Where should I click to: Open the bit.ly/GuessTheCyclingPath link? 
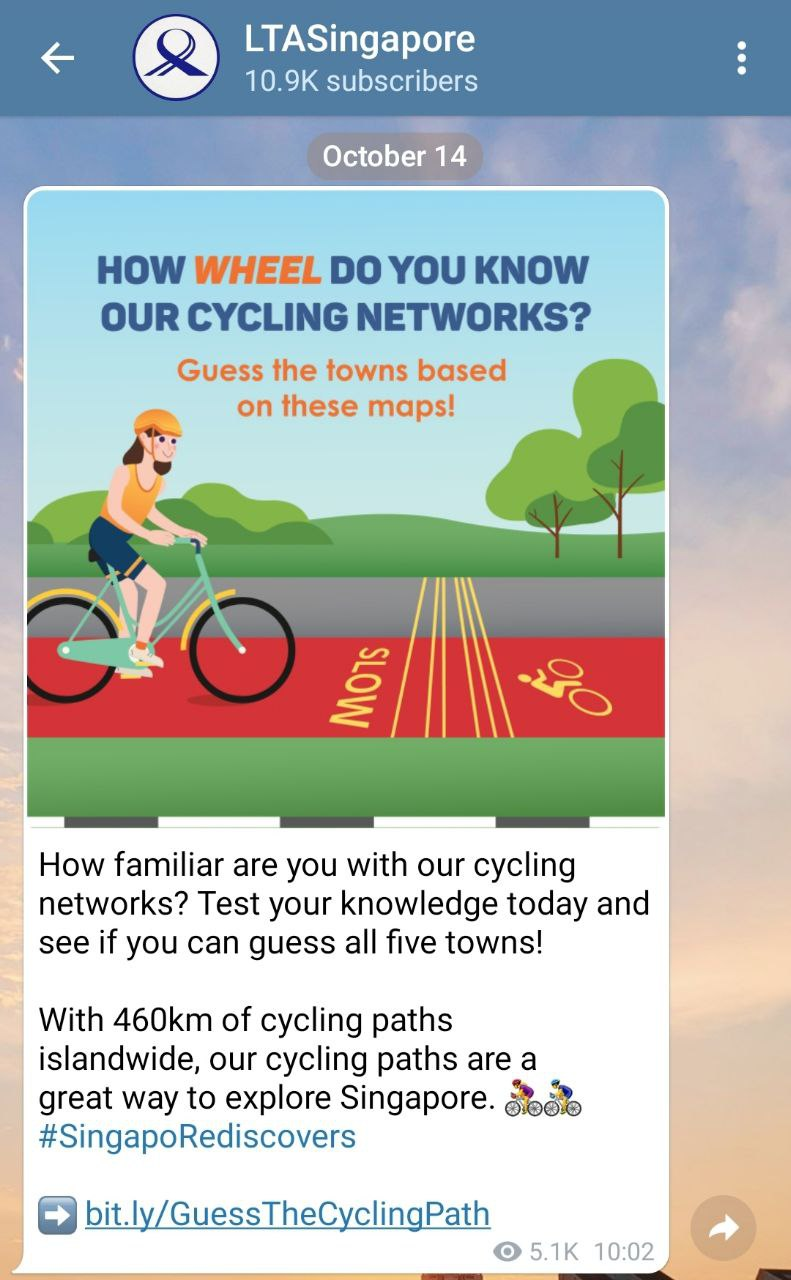pos(287,1214)
